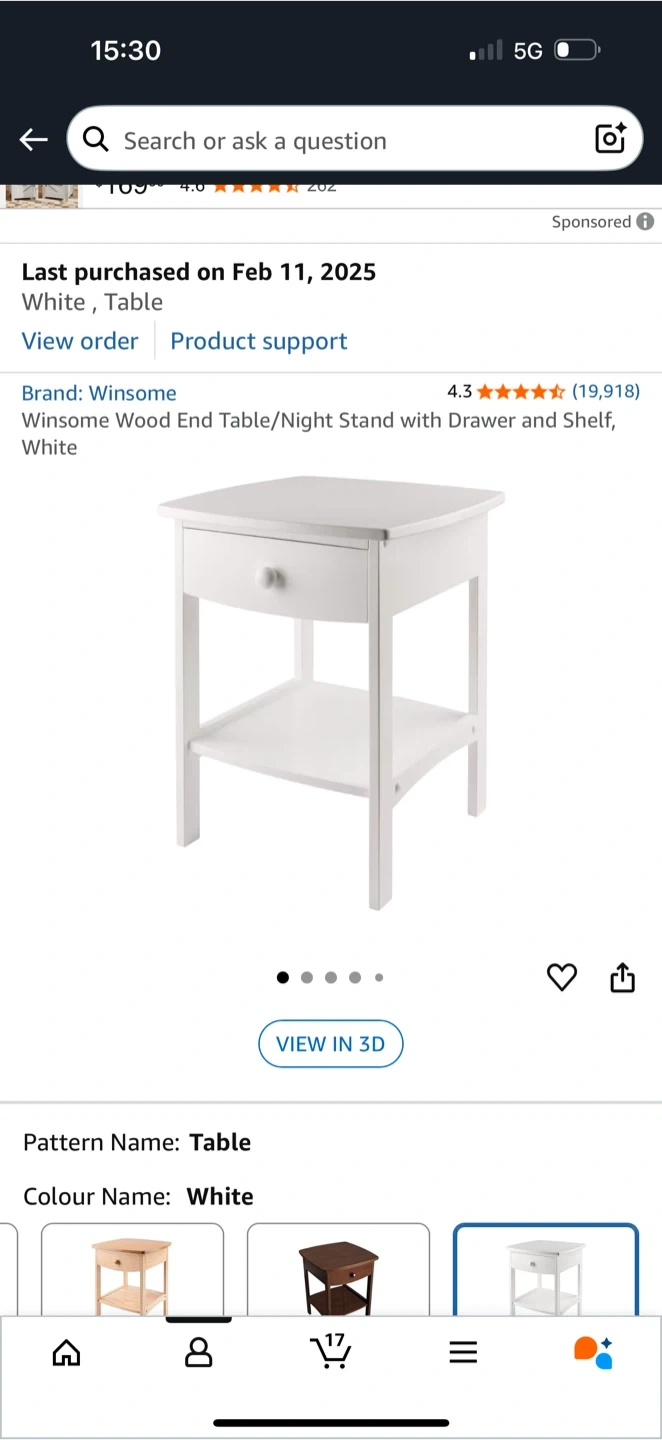Visit the Winsome brand page
The image size is (662, 1440).
coord(99,393)
